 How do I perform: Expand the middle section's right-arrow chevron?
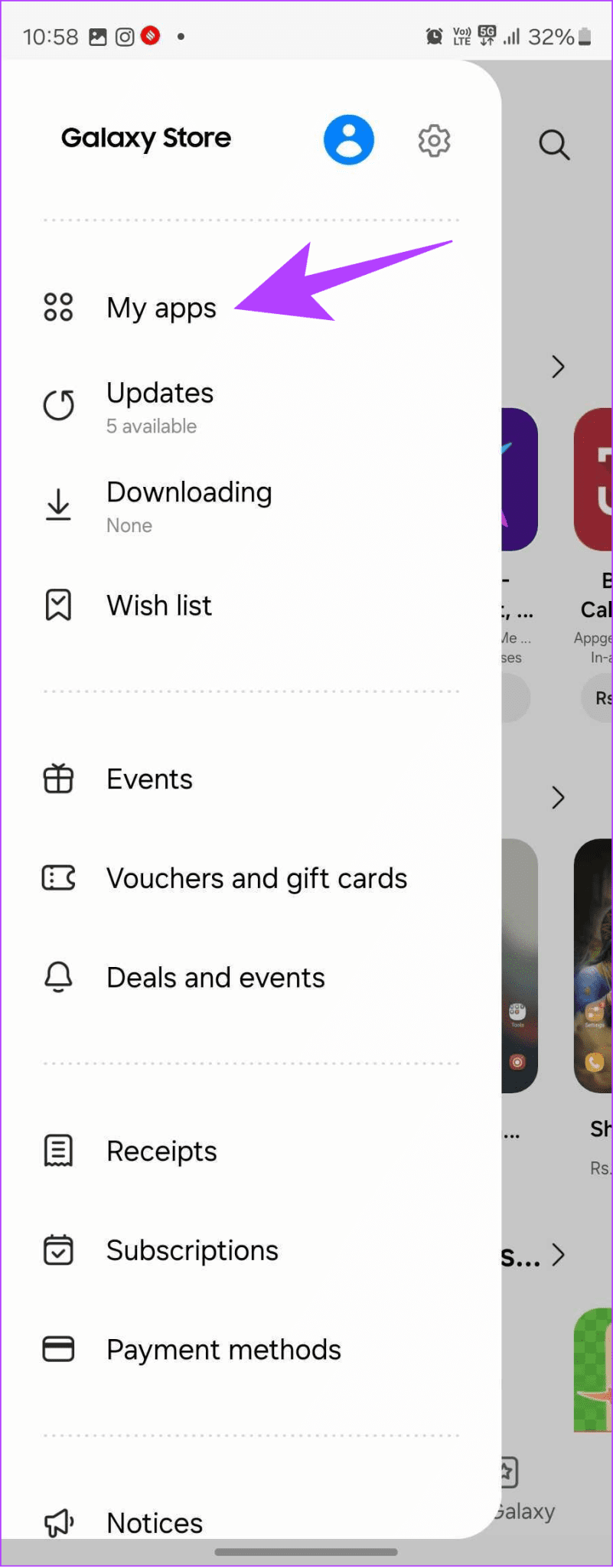pyautogui.click(x=558, y=798)
